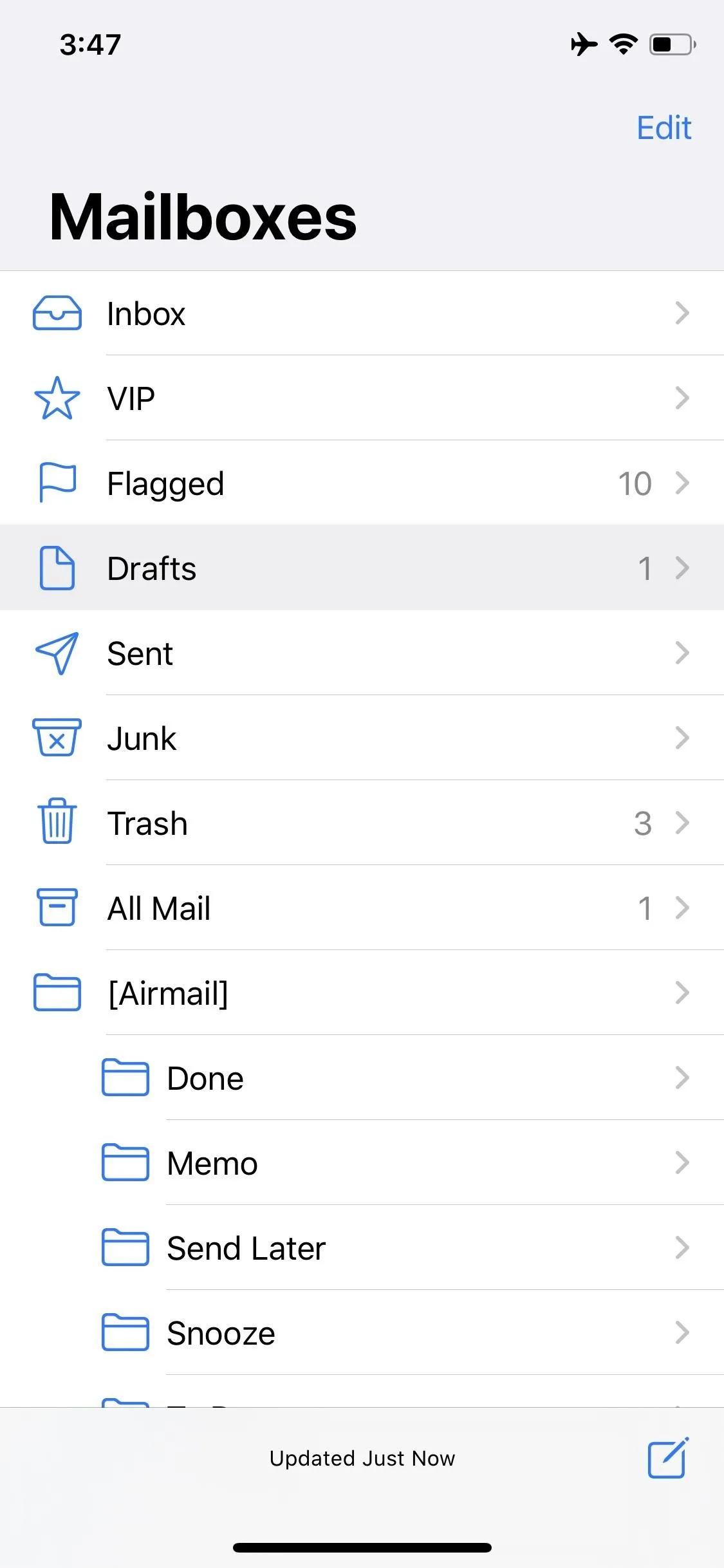
Task: Open the Send Later folder
Action: click(x=362, y=1247)
